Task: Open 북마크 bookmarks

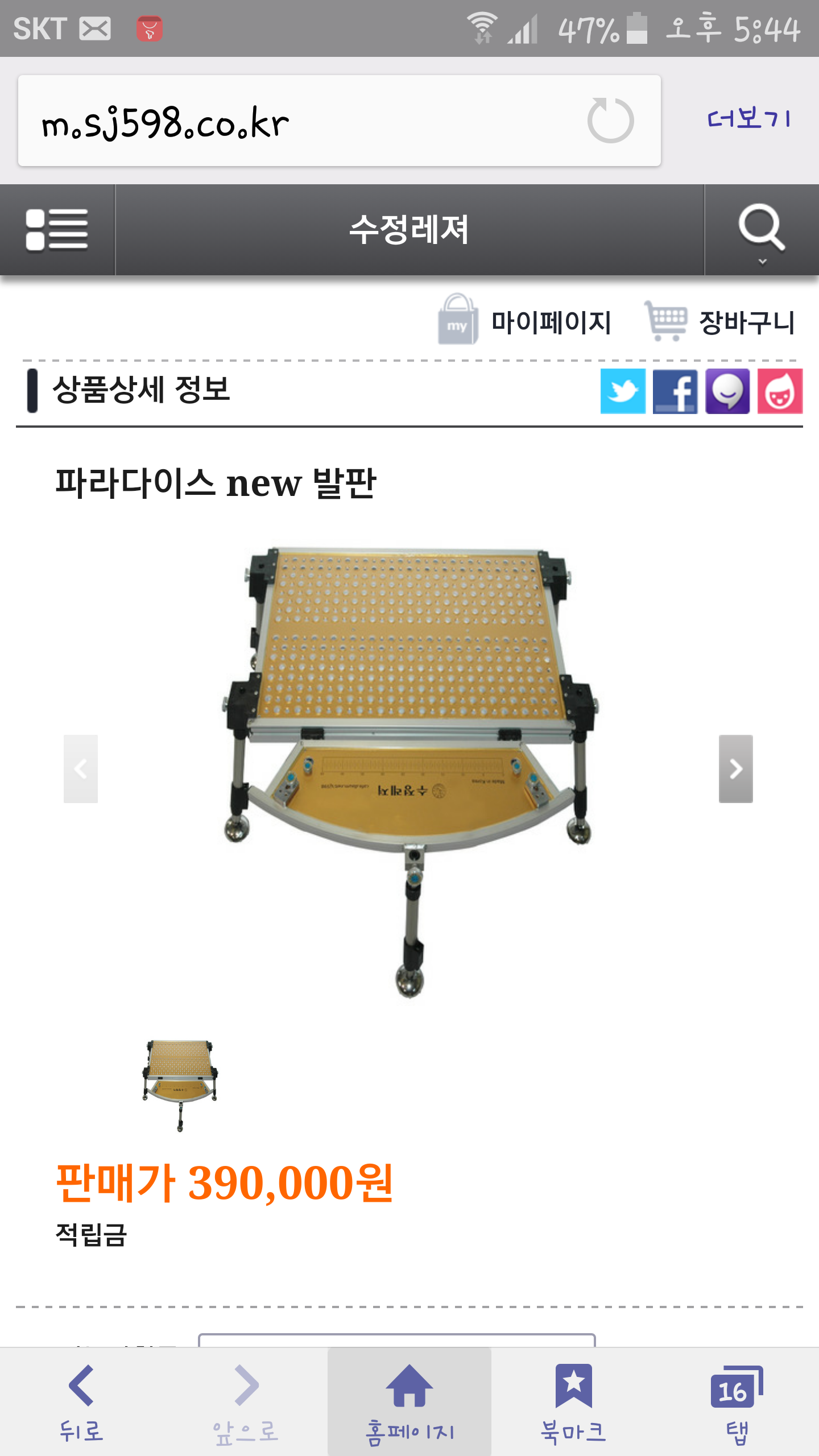Action: (x=573, y=1403)
